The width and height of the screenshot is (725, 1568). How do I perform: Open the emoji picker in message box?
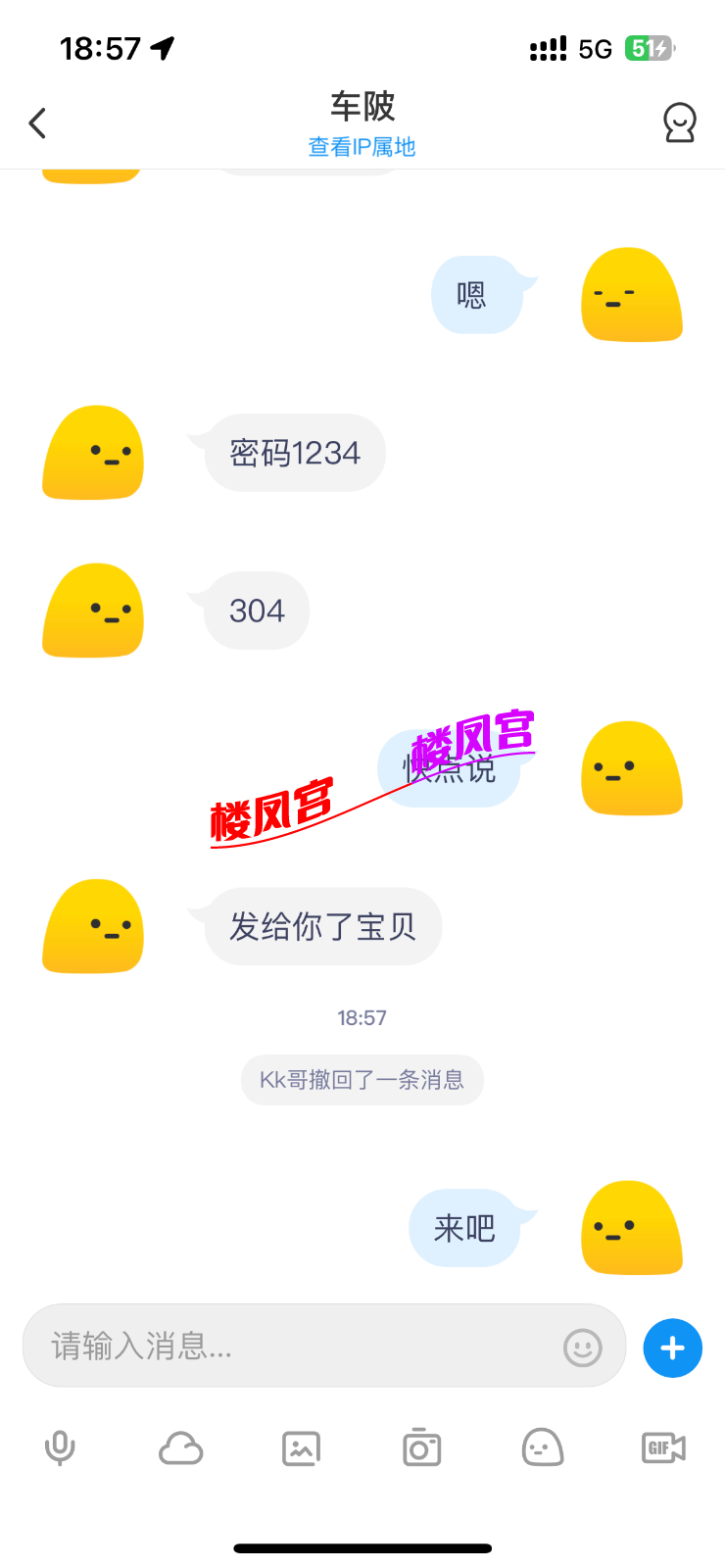582,1347
